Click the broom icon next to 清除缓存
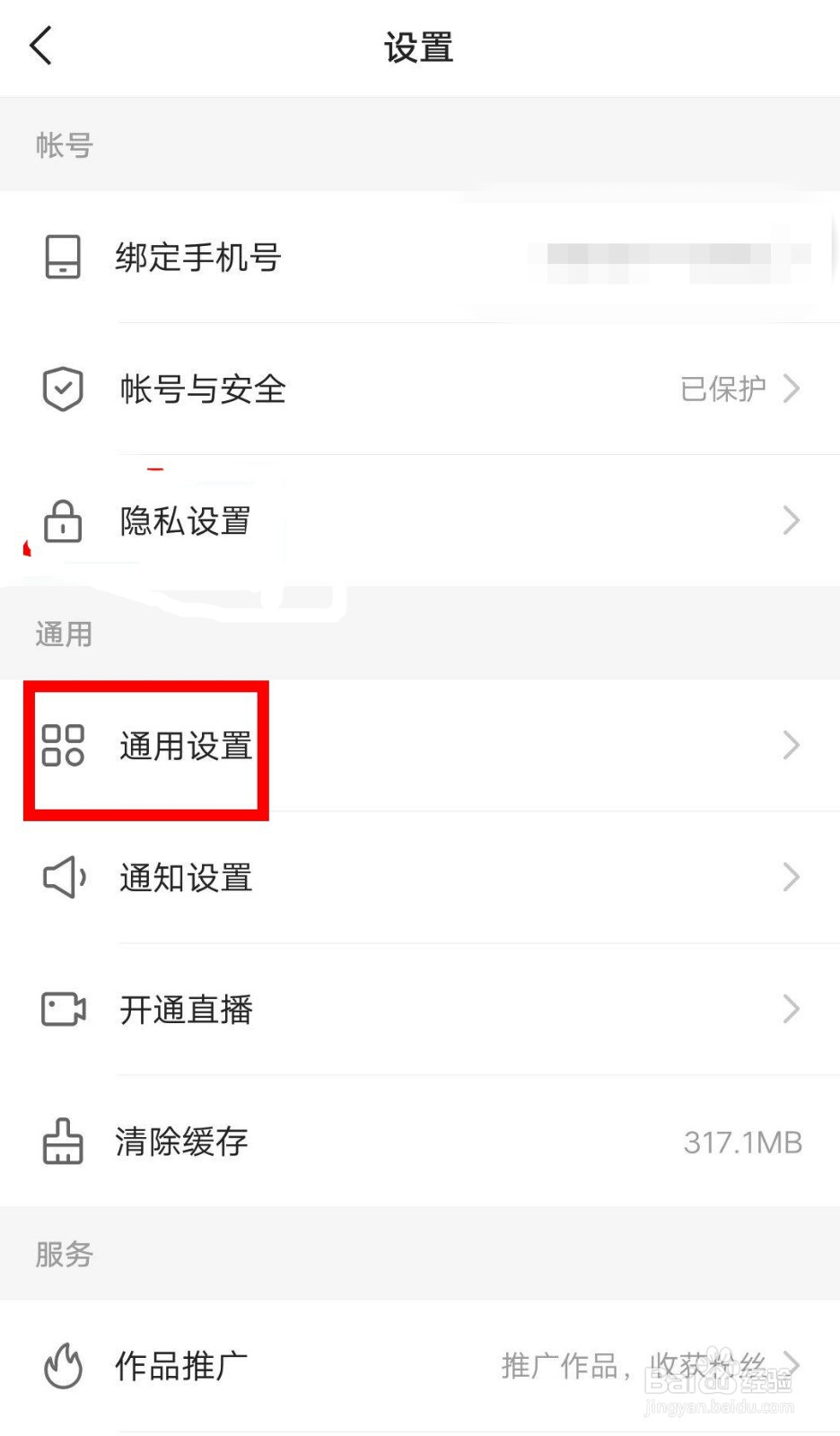The image size is (840, 1436). 61,1141
